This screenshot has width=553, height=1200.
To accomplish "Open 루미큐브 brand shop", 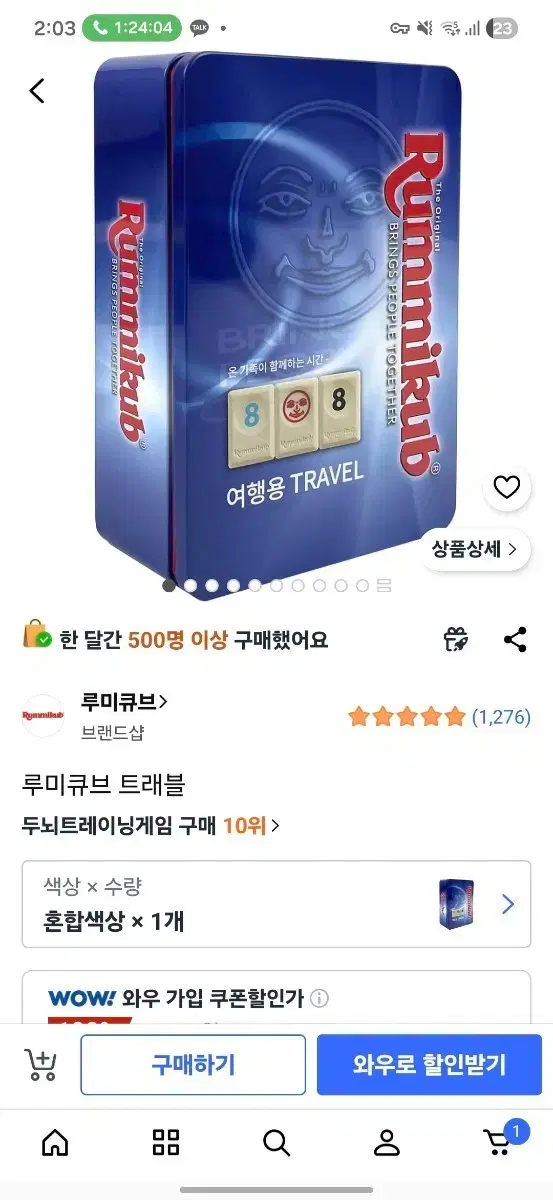I will click(x=124, y=702).
